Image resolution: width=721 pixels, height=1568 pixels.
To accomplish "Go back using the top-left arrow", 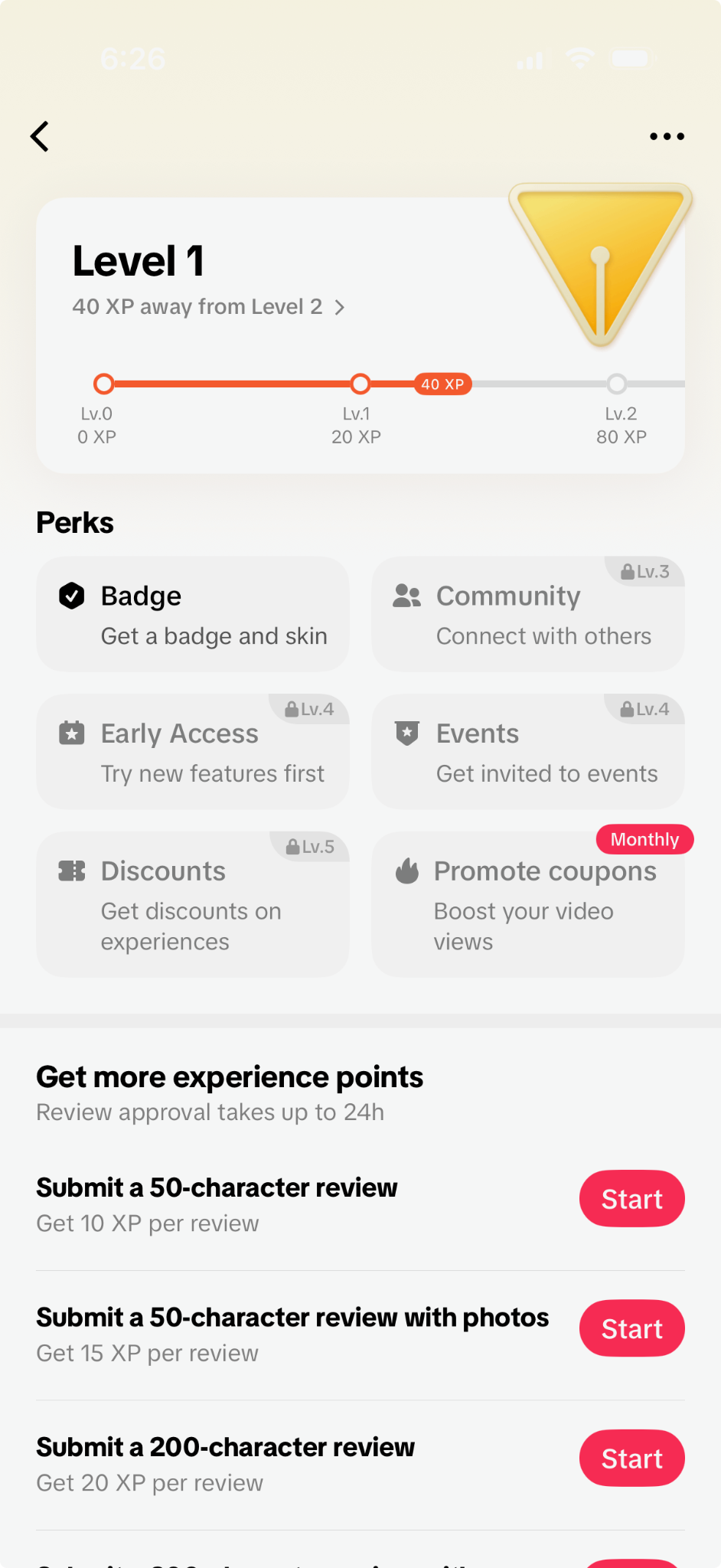I will 40,136.
